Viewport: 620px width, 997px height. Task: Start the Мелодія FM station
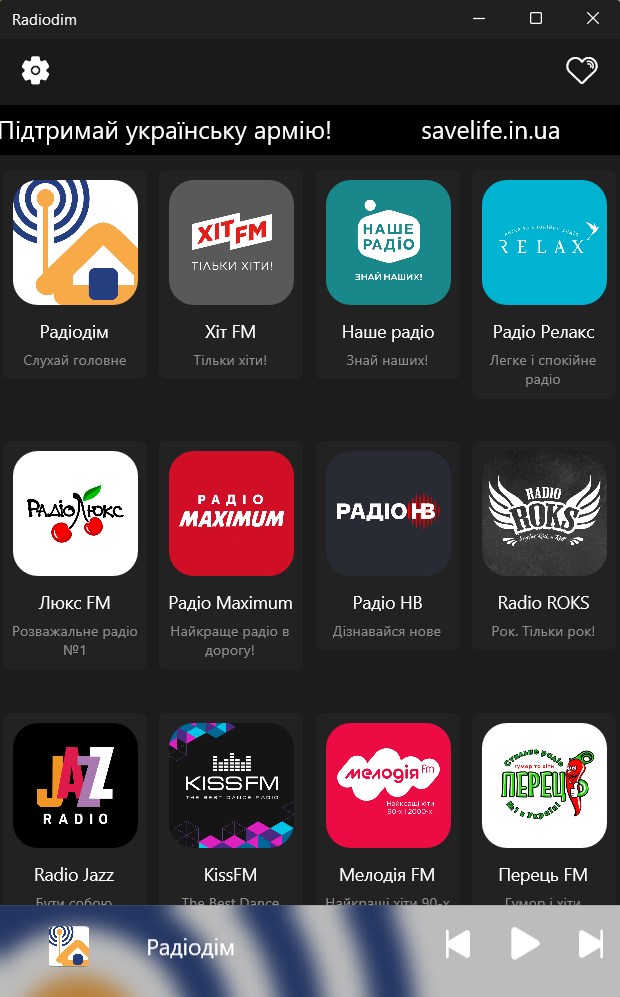[388, 786]
